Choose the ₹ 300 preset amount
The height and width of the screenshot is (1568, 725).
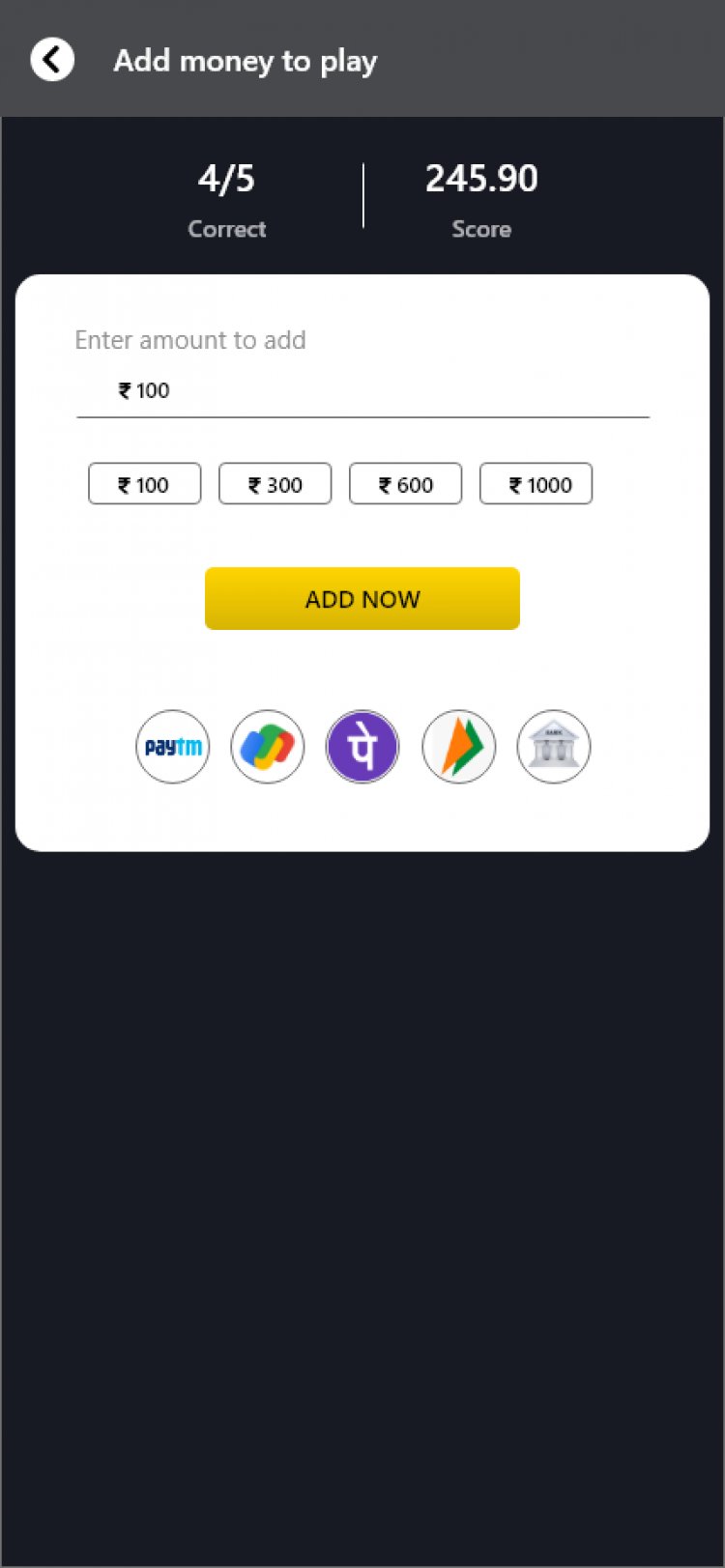click(275, 484)
